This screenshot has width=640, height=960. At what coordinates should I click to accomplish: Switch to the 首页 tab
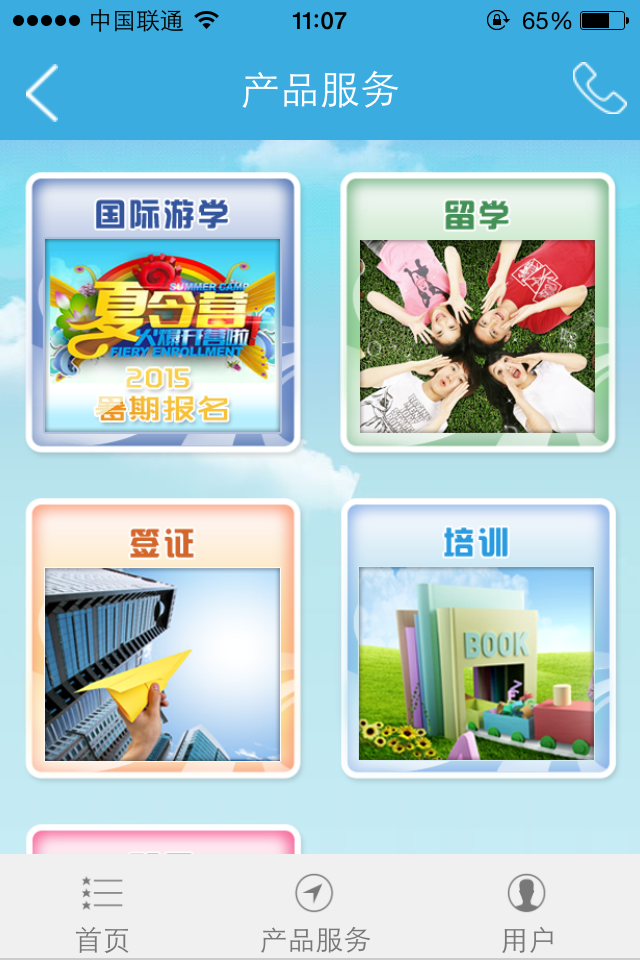click(103, 911)
